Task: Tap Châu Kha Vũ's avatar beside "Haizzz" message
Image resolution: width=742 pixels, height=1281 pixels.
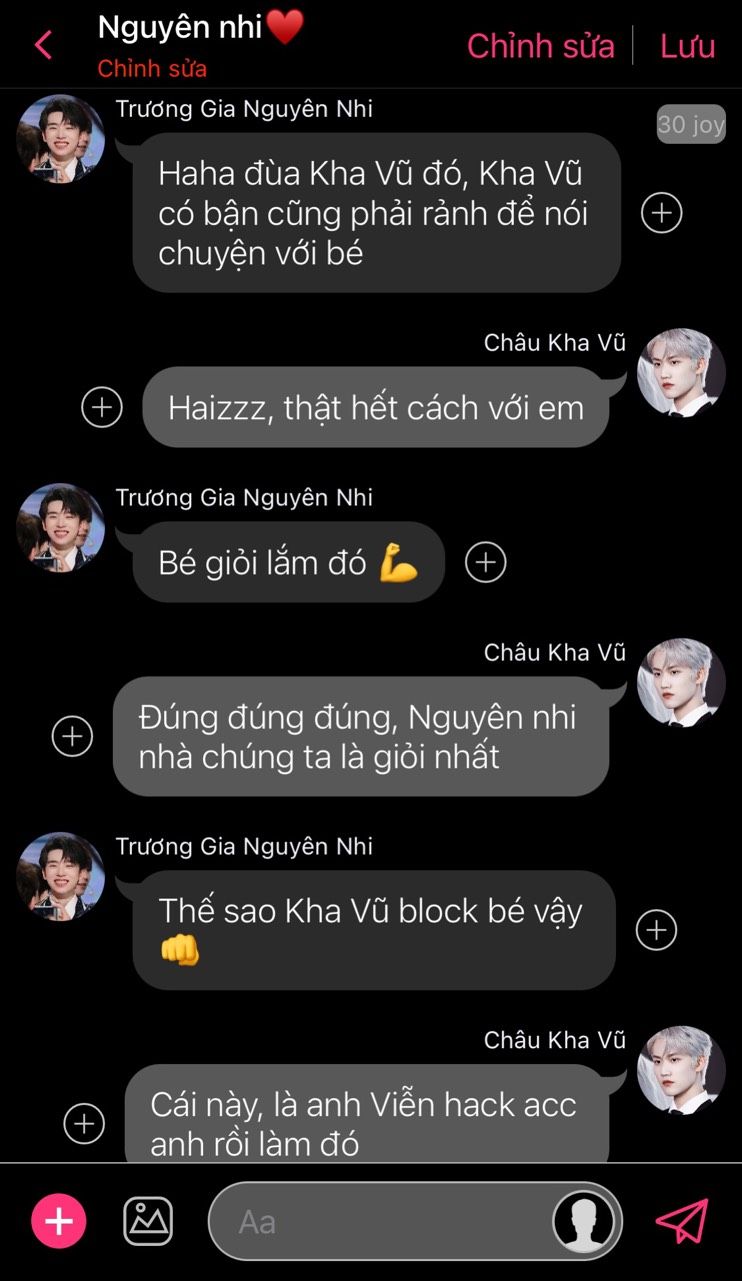Action: [x=681, y=372]
